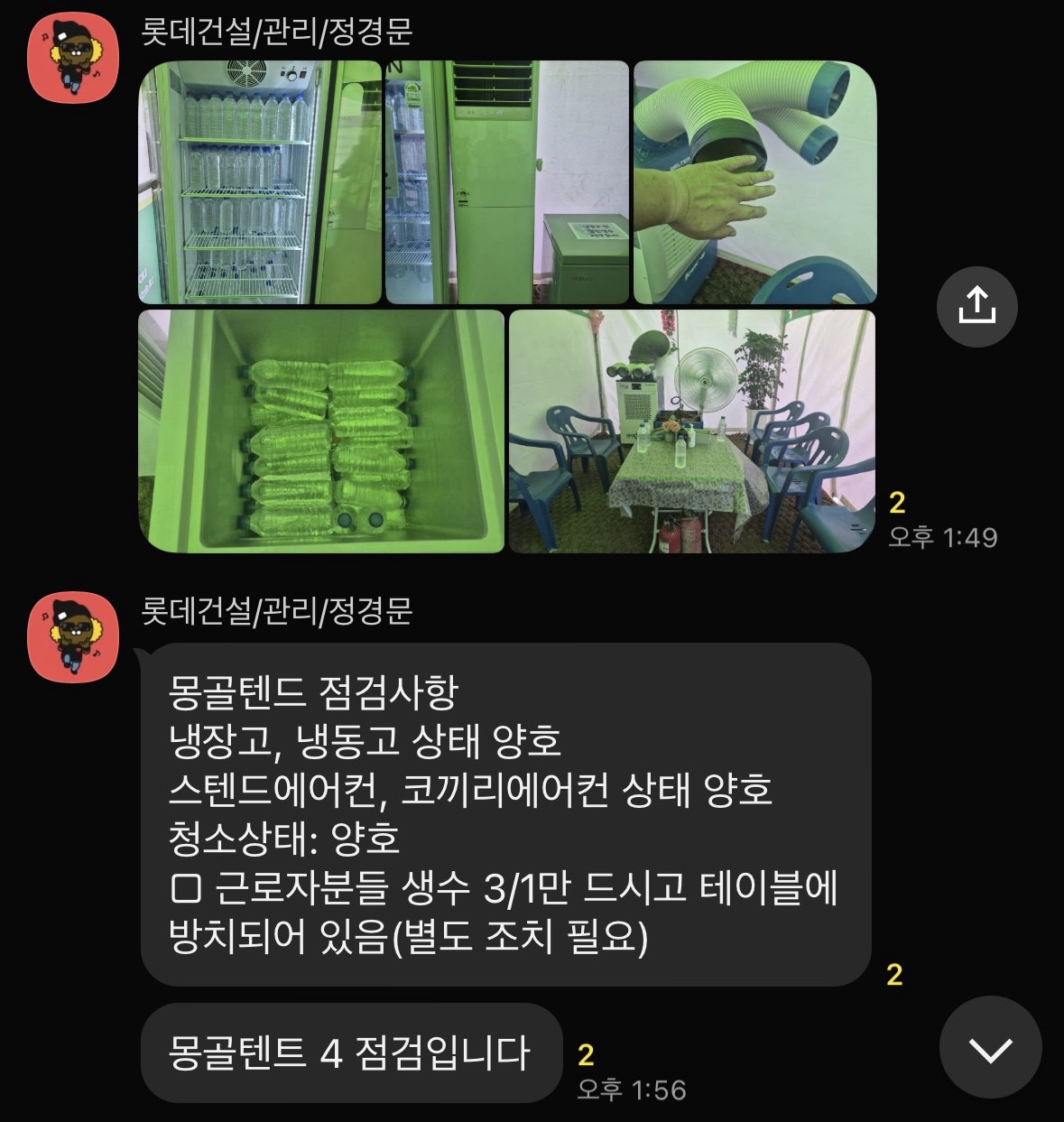The width and height of the screenshot is (1064, 1122).
Task: Open the refrigerator shelves water bottle photo
Action: 260,182
